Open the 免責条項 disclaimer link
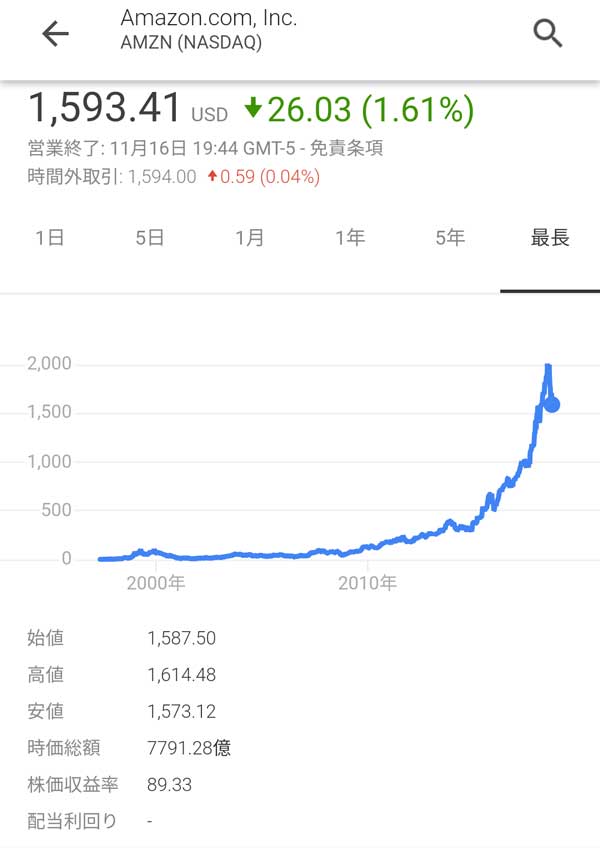This screenshot has width=600, height=848. tap(346, 149)
